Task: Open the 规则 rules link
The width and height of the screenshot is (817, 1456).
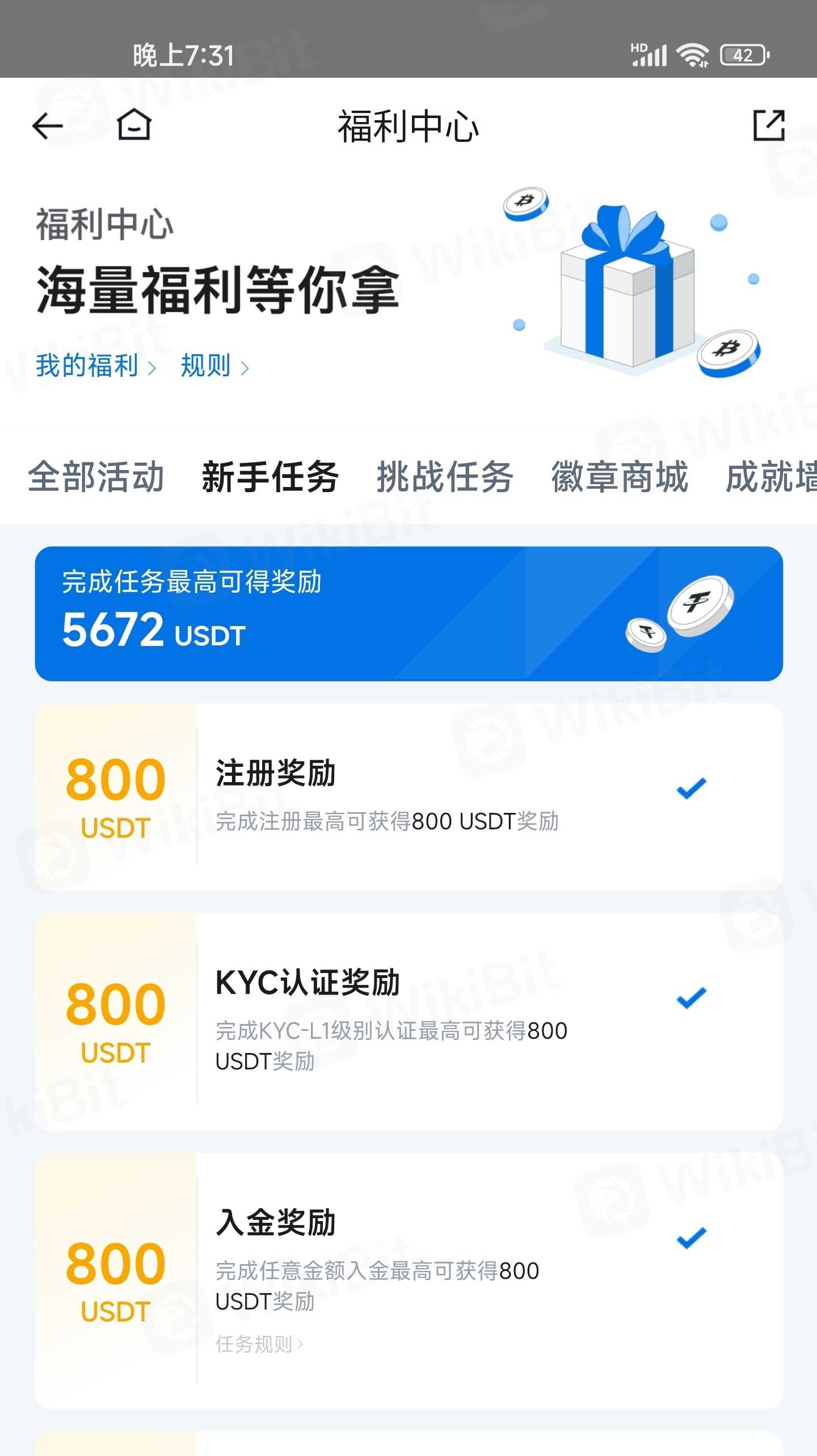Action: [214, 366]
